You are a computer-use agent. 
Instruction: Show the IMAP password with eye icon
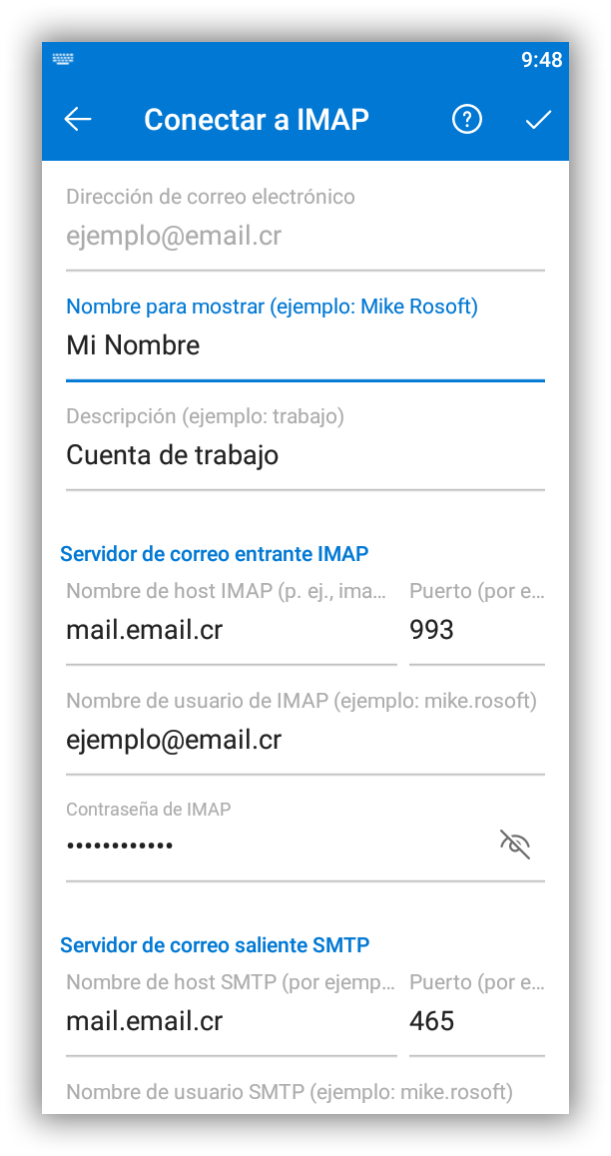(x=515, y=845)
